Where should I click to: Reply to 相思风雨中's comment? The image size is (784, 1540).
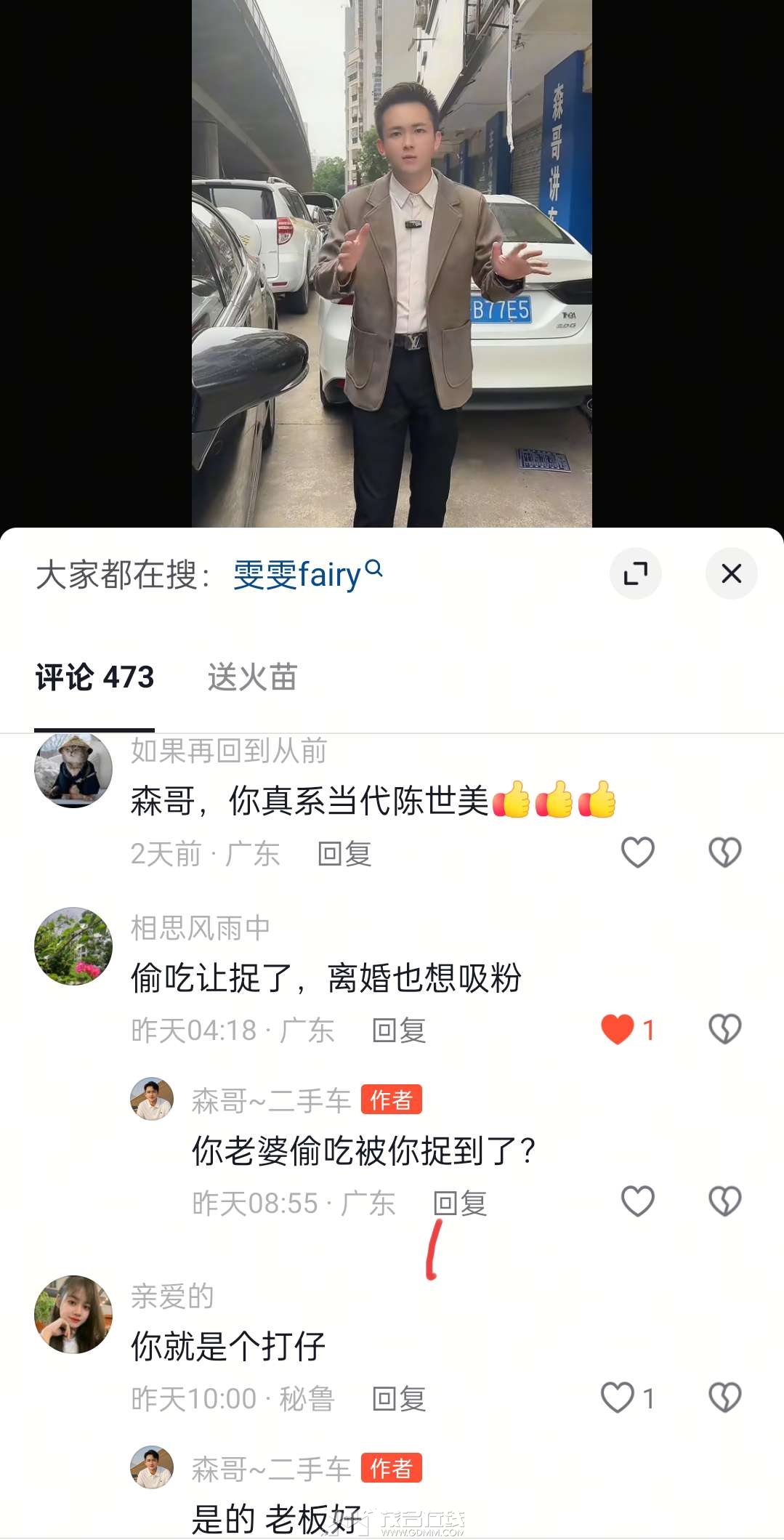coord(399,1031)
